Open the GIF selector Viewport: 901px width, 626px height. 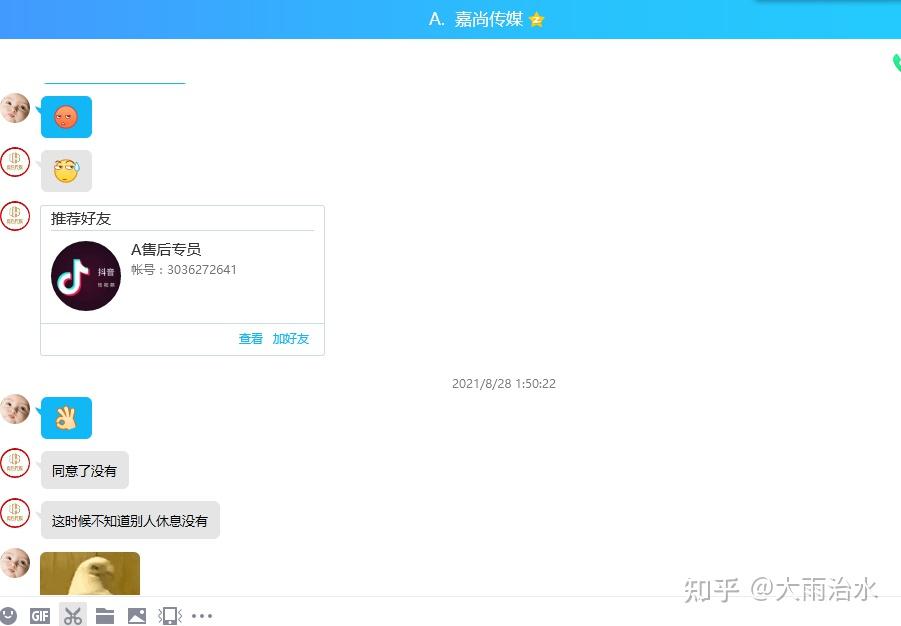point(40,616)
